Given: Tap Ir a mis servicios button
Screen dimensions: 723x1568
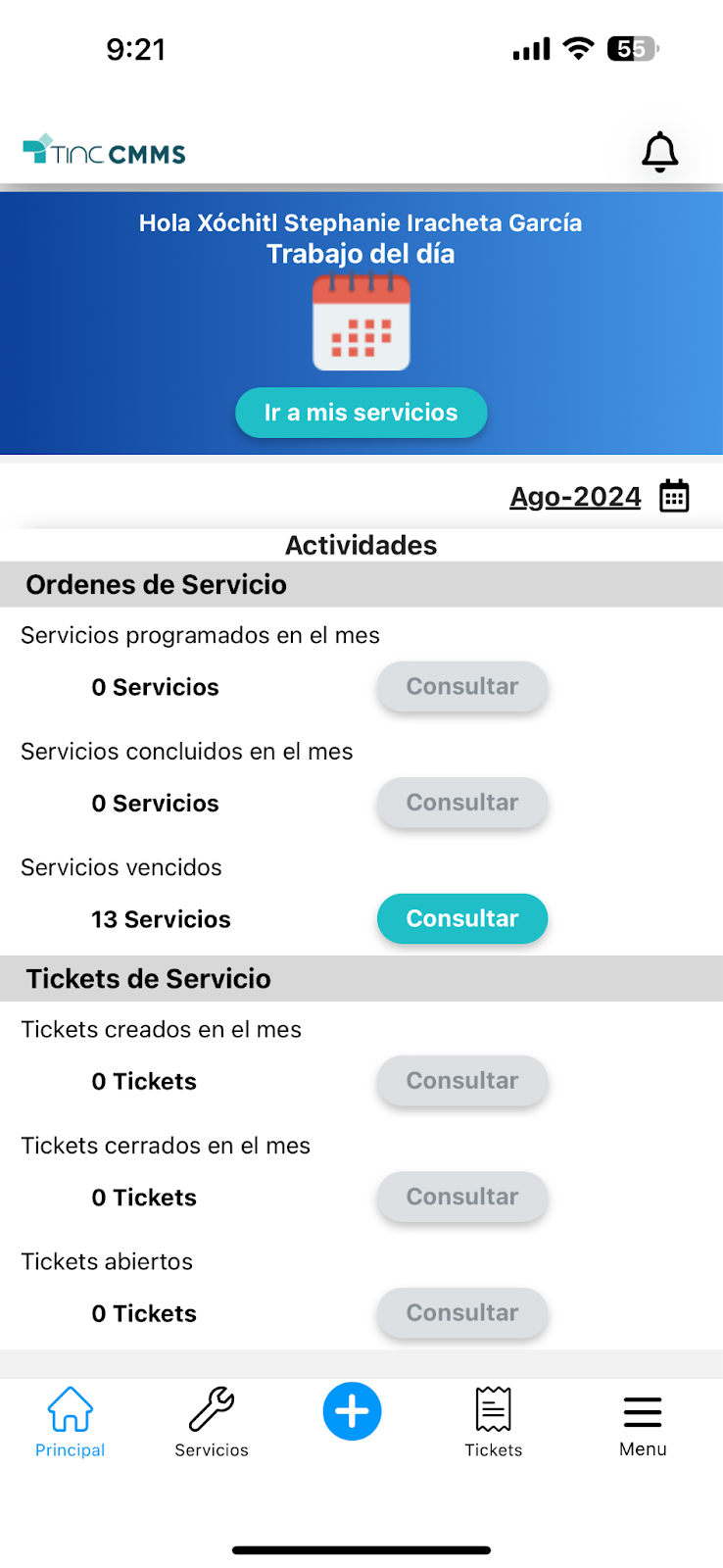Looking at the screenshot, I should [361, 413].
